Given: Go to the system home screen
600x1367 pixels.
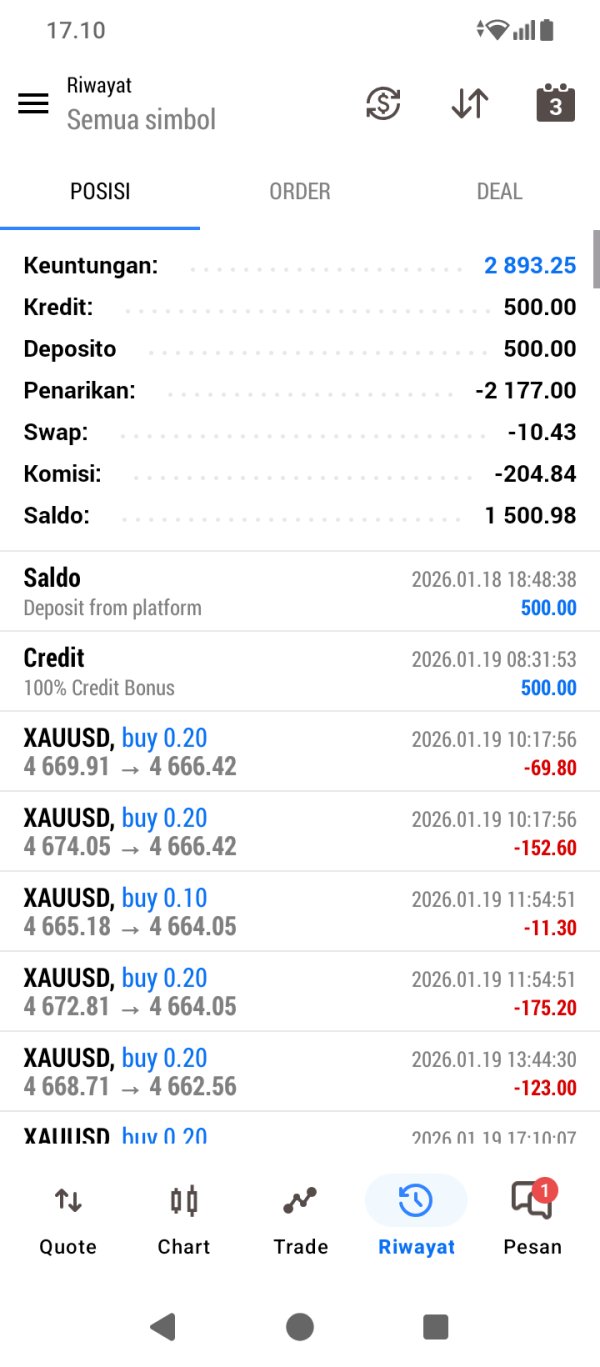Looking at the screenshot, I should (x=300, y=1327).
